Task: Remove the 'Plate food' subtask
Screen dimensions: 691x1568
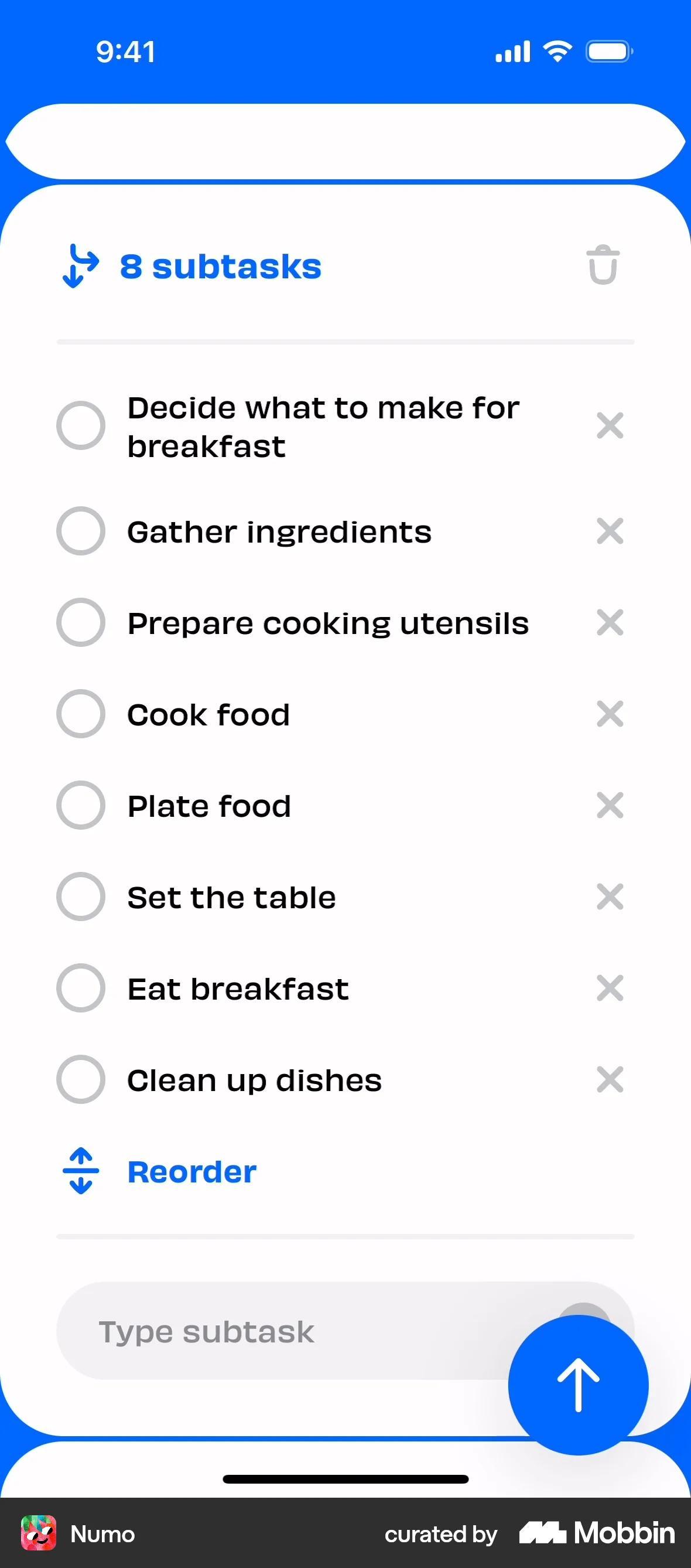Action: pos(610,805)
